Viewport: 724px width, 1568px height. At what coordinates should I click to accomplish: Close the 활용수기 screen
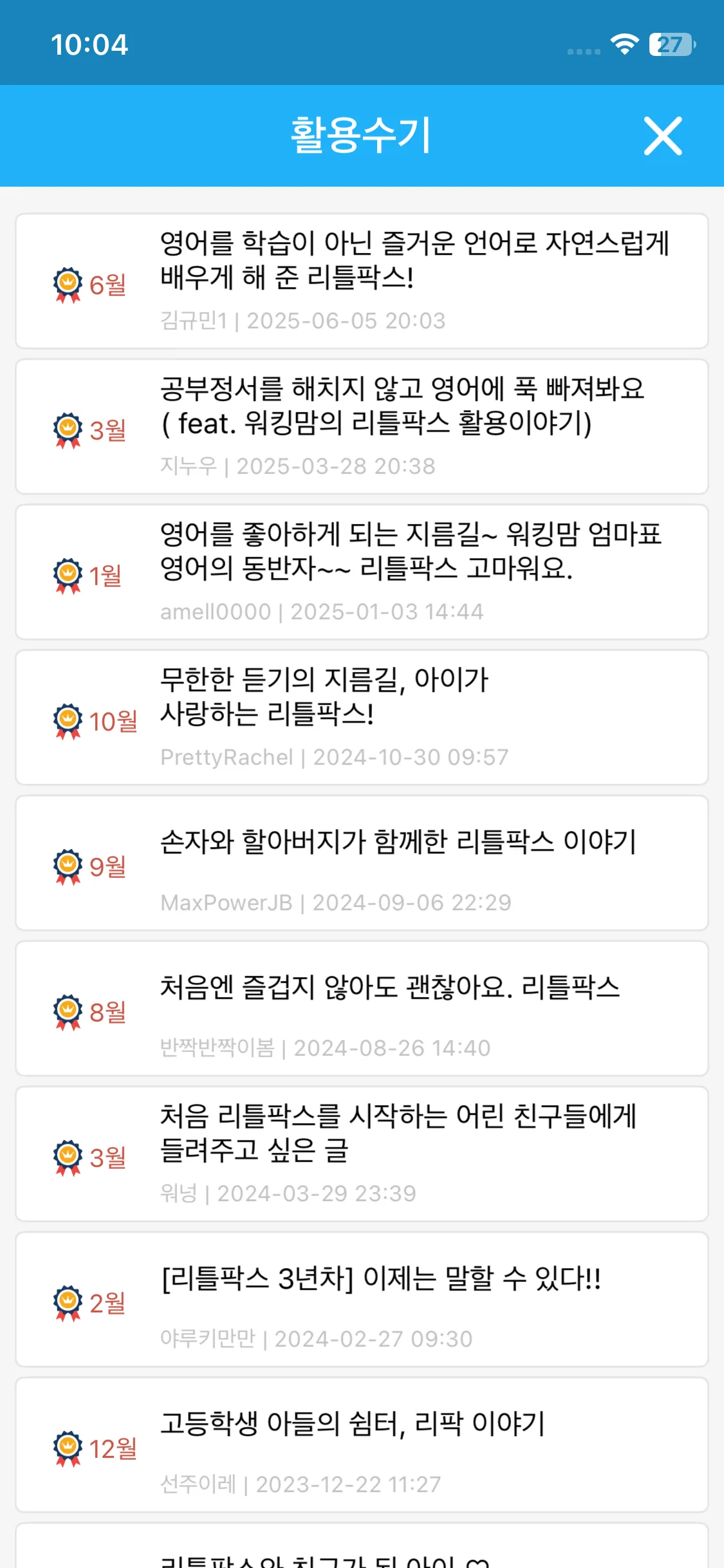[x=662, y=136]
